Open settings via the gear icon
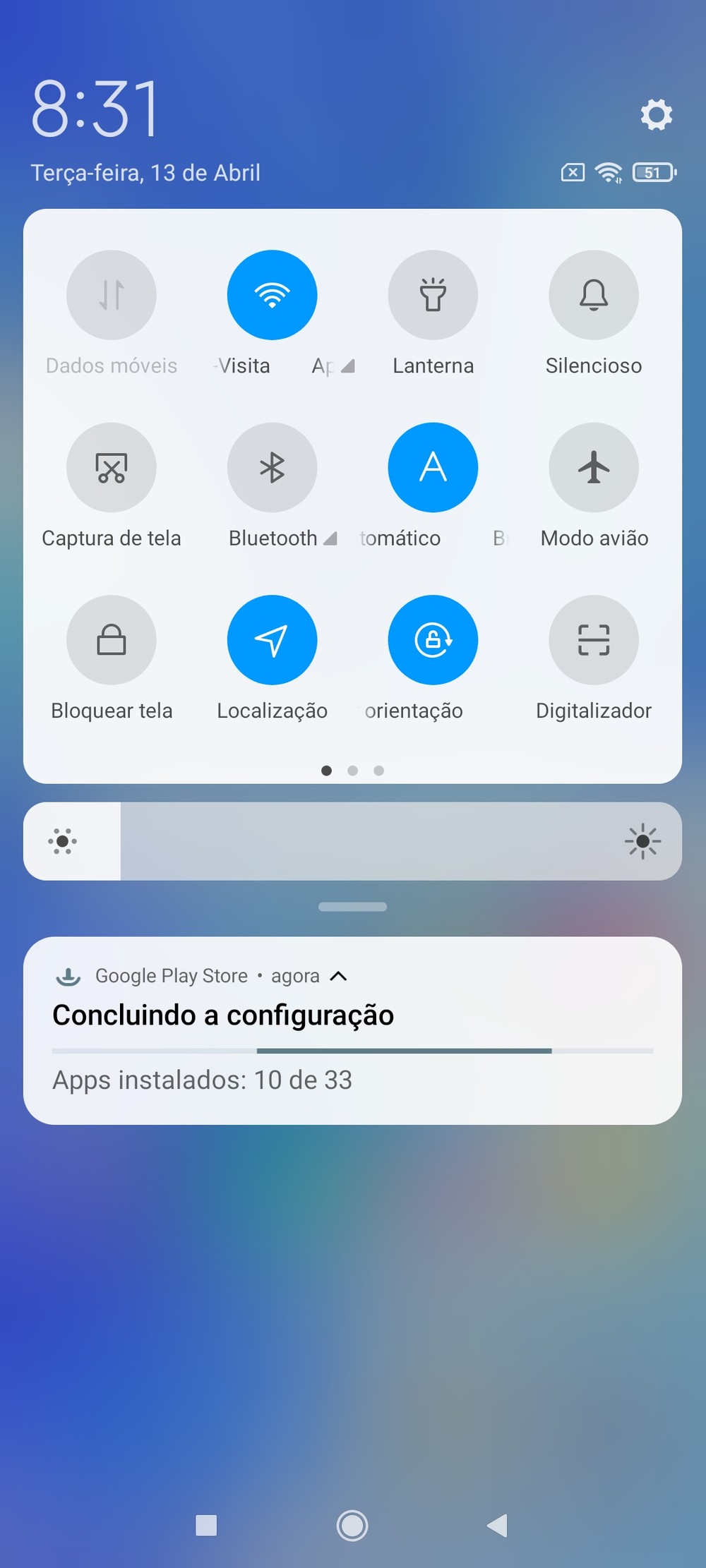This screenshot has width=706, height=1568. pos(656,114)
